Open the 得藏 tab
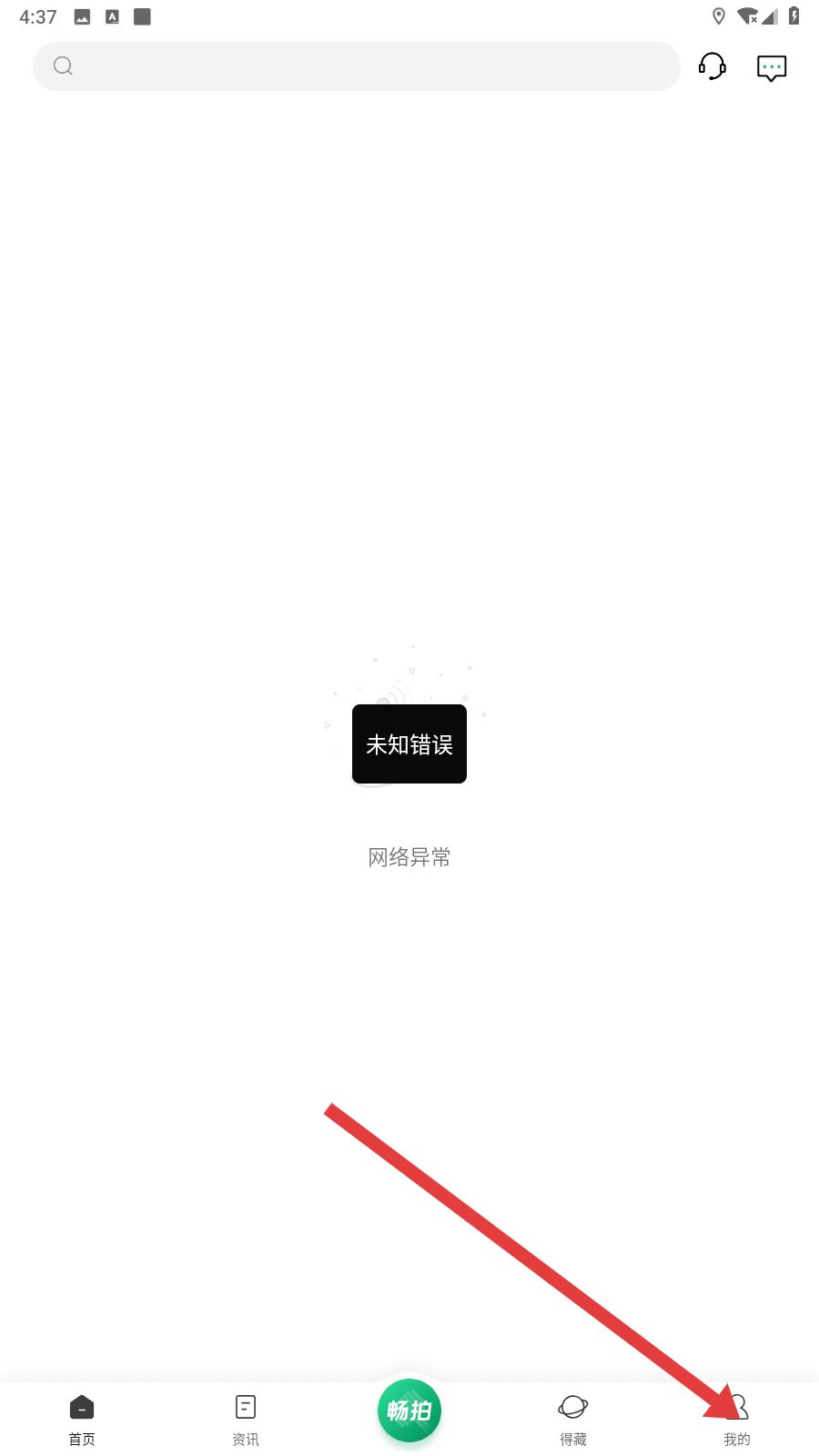This screenshot has height=1456, width=819. click(573, 1420)
